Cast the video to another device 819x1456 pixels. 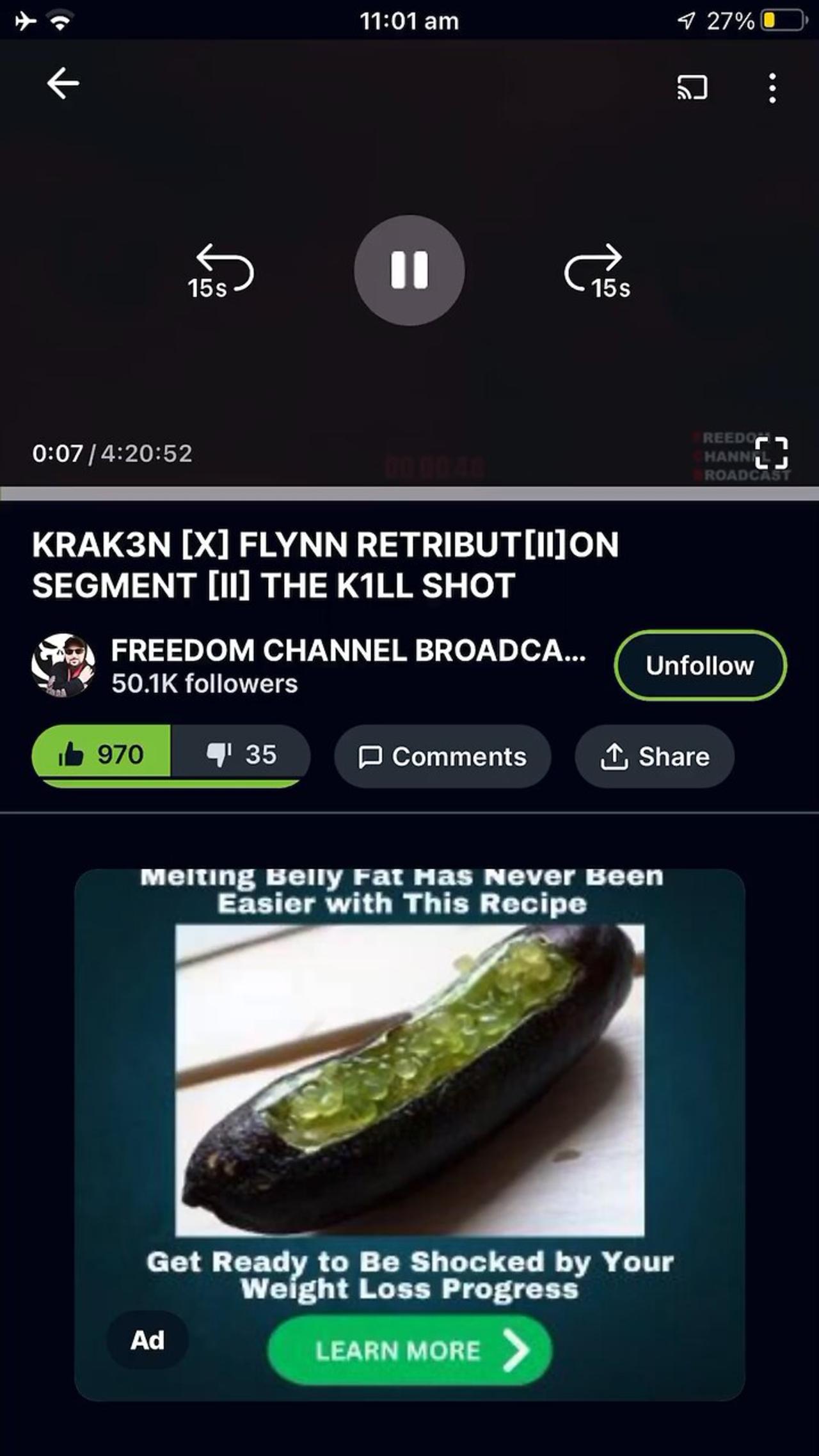[x=692, y=88]
